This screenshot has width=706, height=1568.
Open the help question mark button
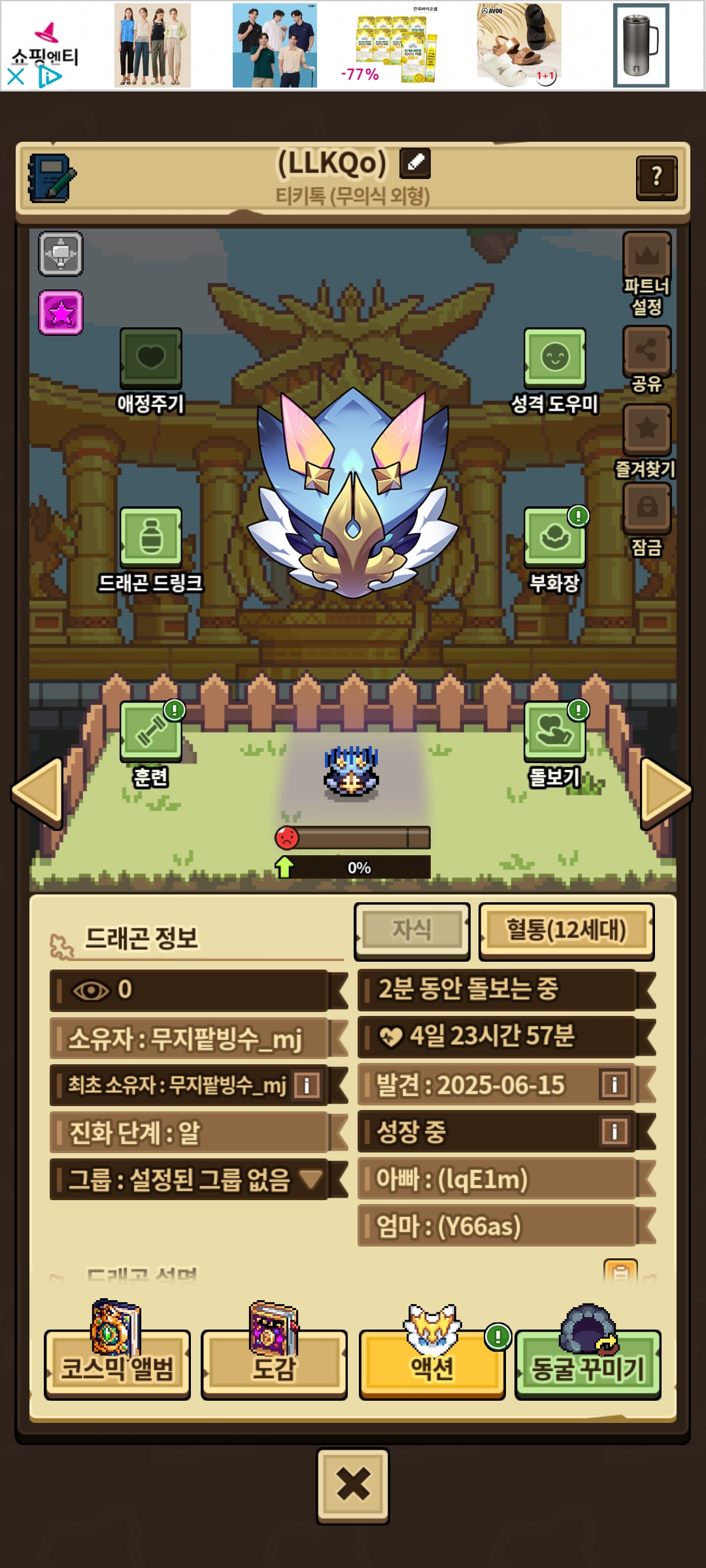point(656,177)
